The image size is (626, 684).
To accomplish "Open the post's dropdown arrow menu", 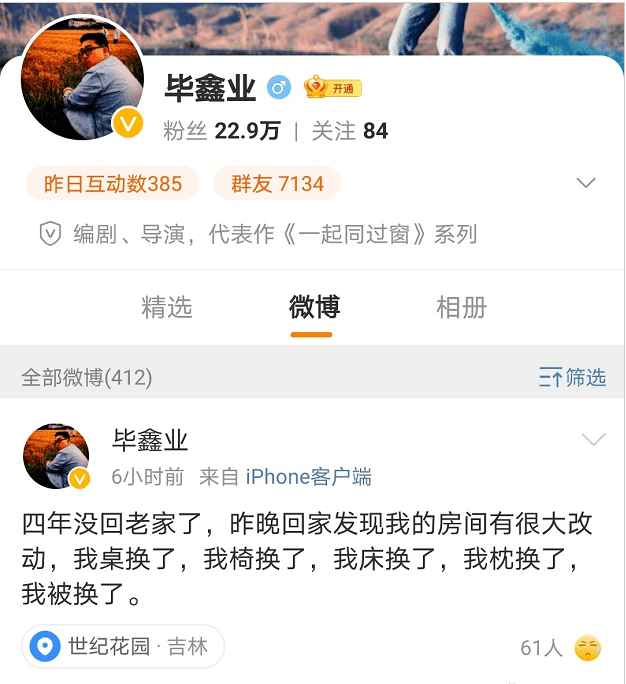I will 594,440.
